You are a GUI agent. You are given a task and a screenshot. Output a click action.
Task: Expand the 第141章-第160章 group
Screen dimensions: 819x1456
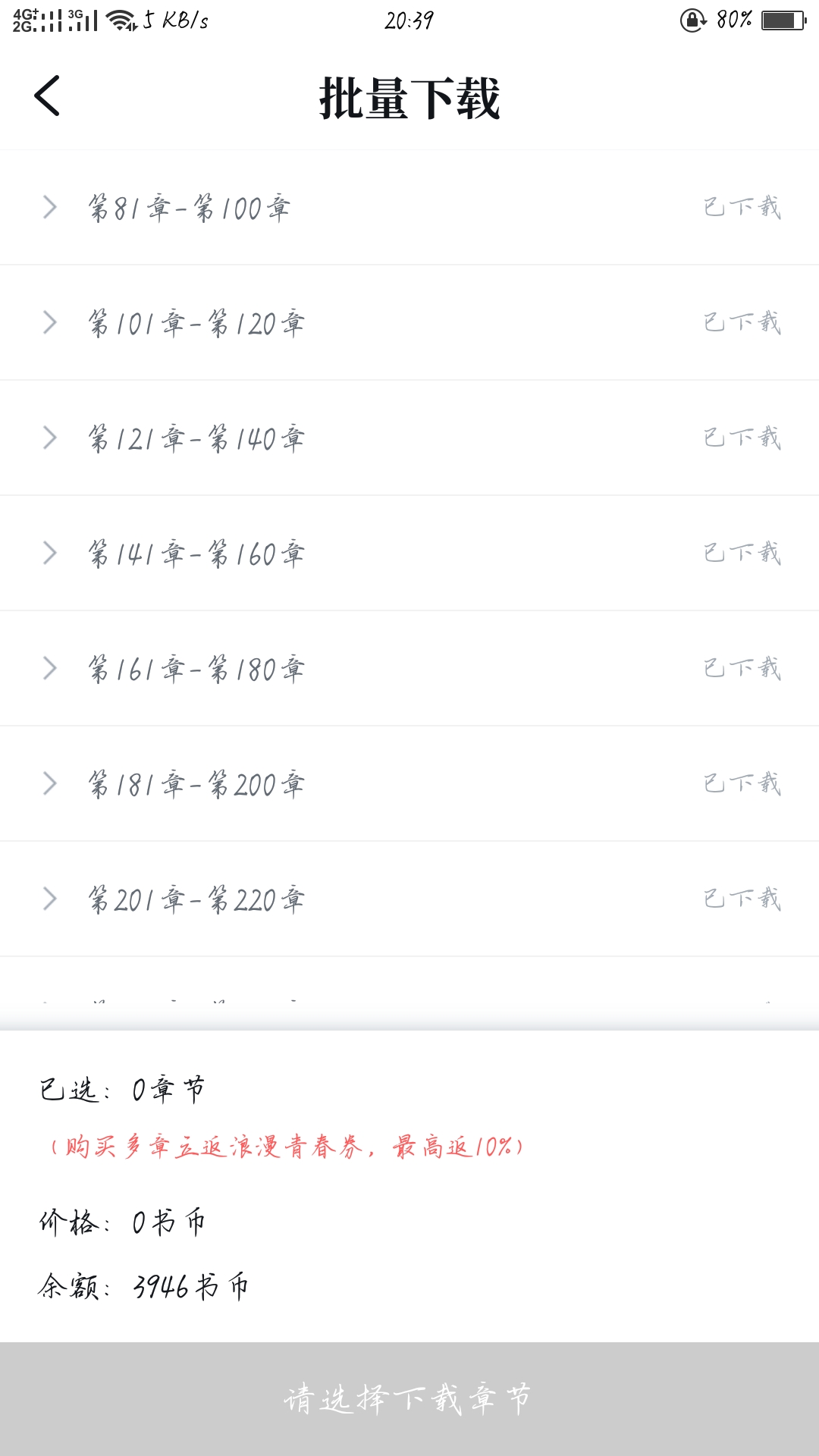50,553
